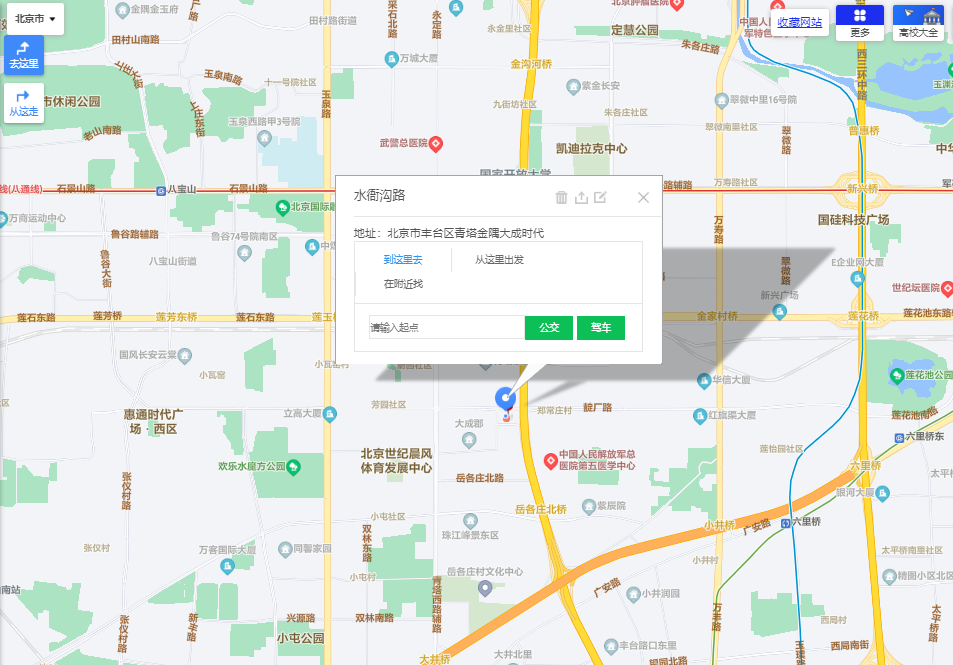
Task: Open the 收藏网站 link
Action: tap(800, 22)
